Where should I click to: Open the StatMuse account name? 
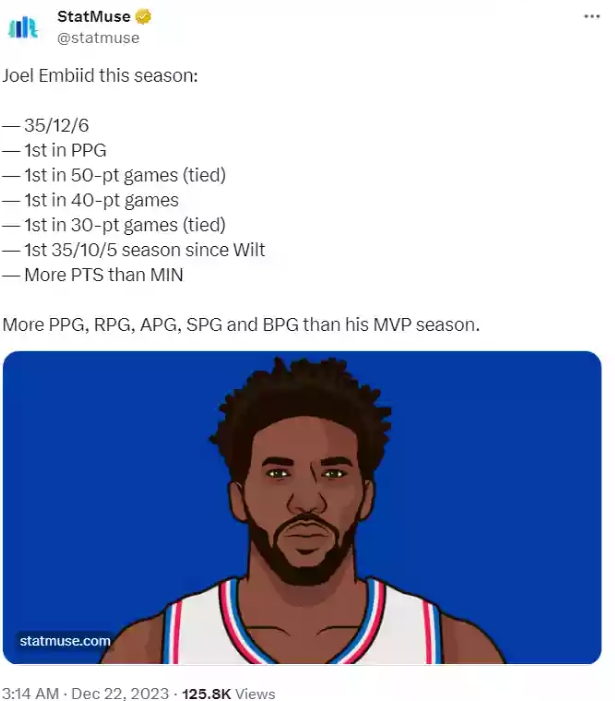pos(95,17)
